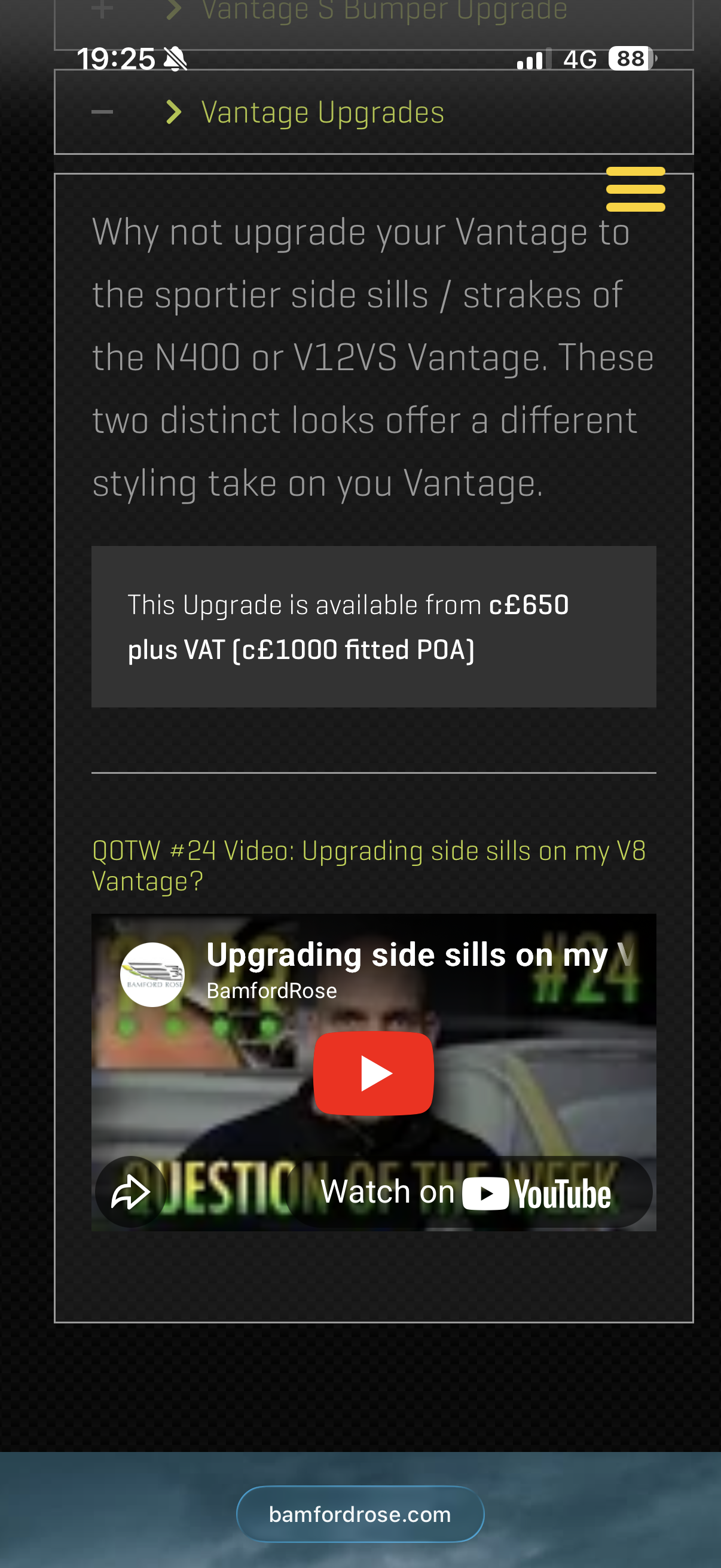Collapse the Vantage Upgrades section

coord(102,112)
